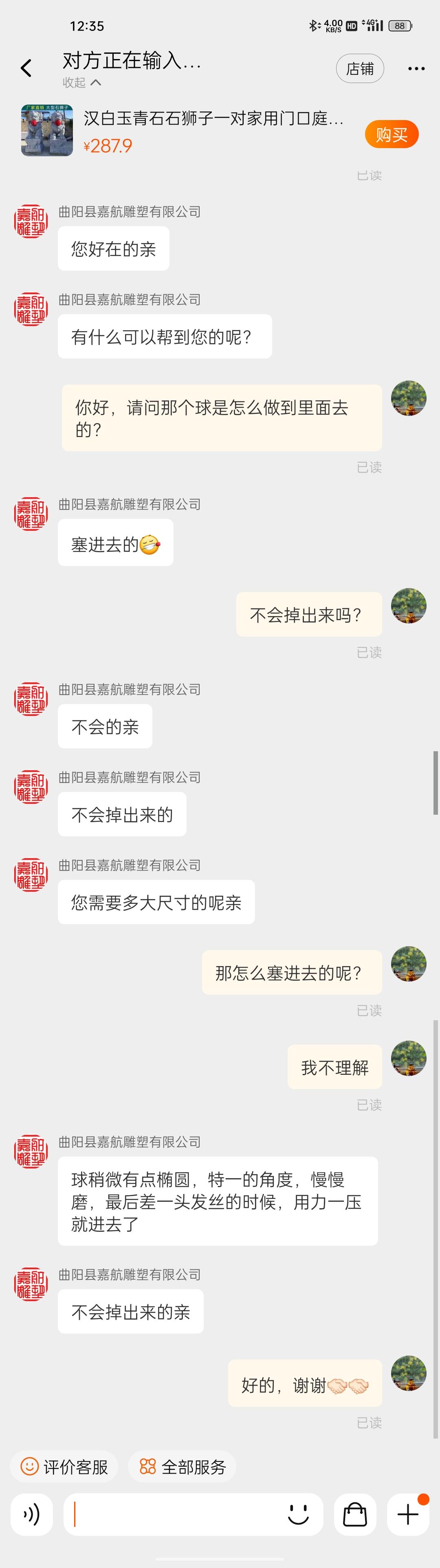Screen dimensions: 440x1568
Task: View 曲阳县嘉航雕塑 seller avatar beside 您好在的亲
Action: 31,221
